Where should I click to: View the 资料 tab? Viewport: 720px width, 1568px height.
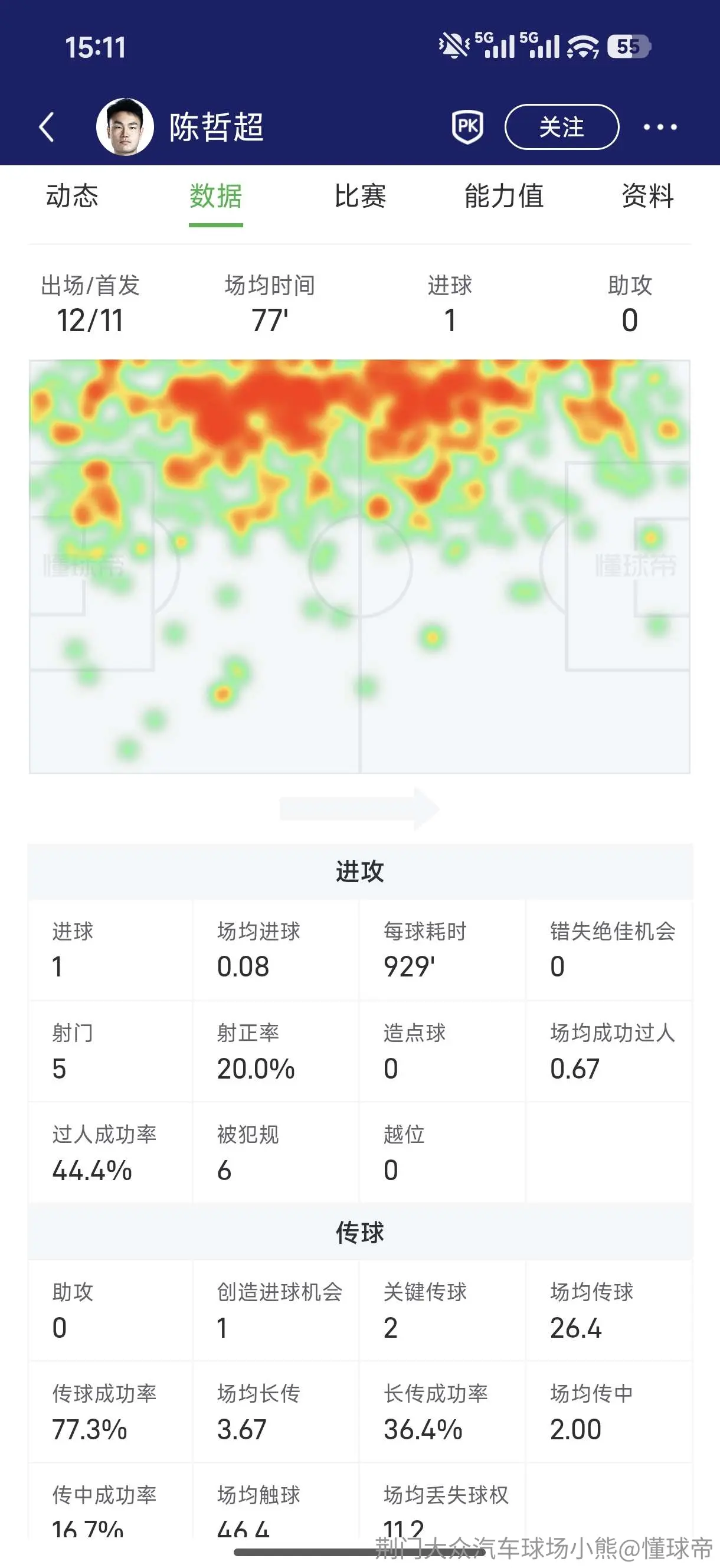click(647, 196)
